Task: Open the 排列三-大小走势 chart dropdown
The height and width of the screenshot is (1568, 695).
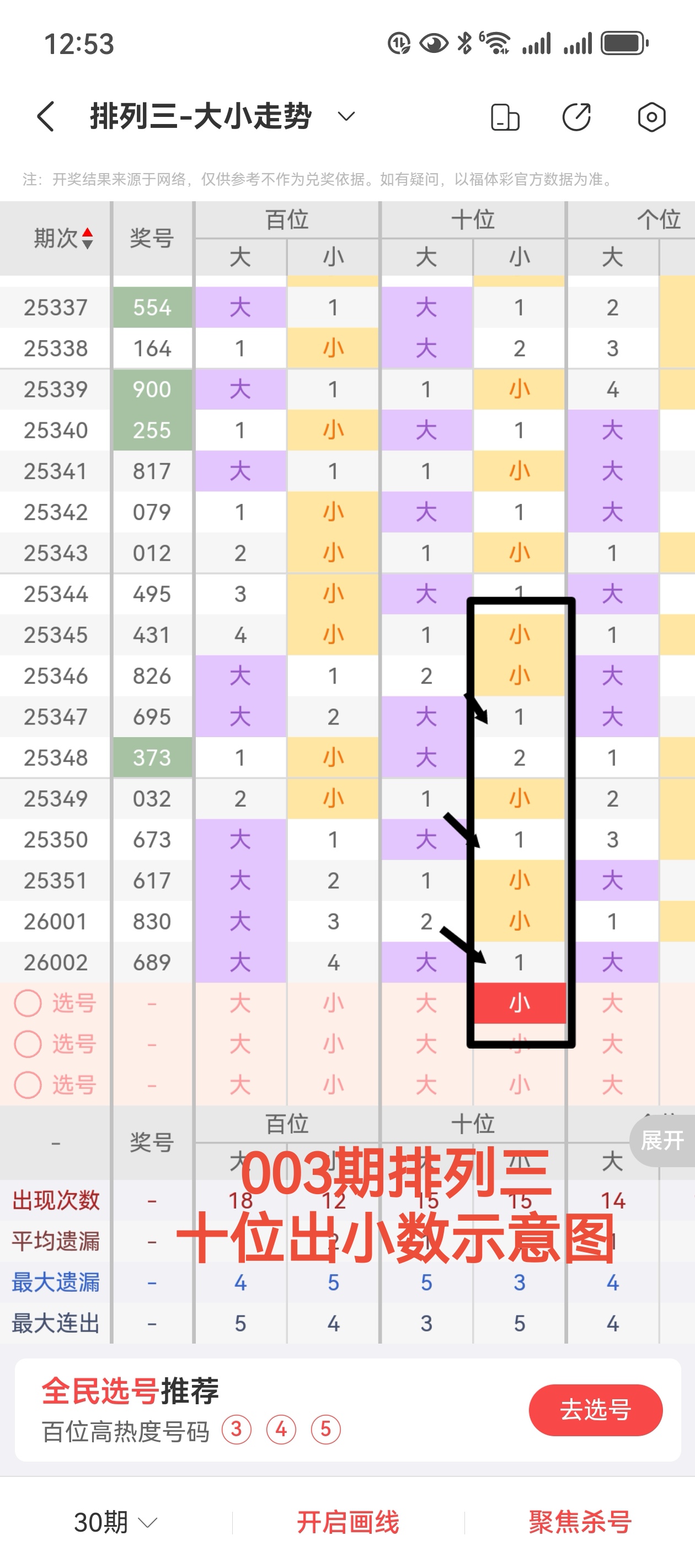Action: [x=346, y=116]
